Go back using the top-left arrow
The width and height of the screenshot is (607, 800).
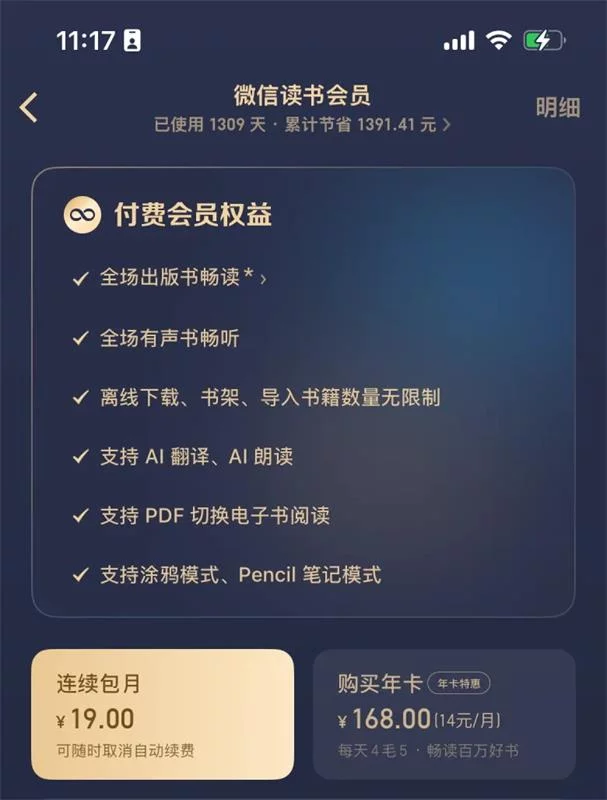(x=29, y=108)
